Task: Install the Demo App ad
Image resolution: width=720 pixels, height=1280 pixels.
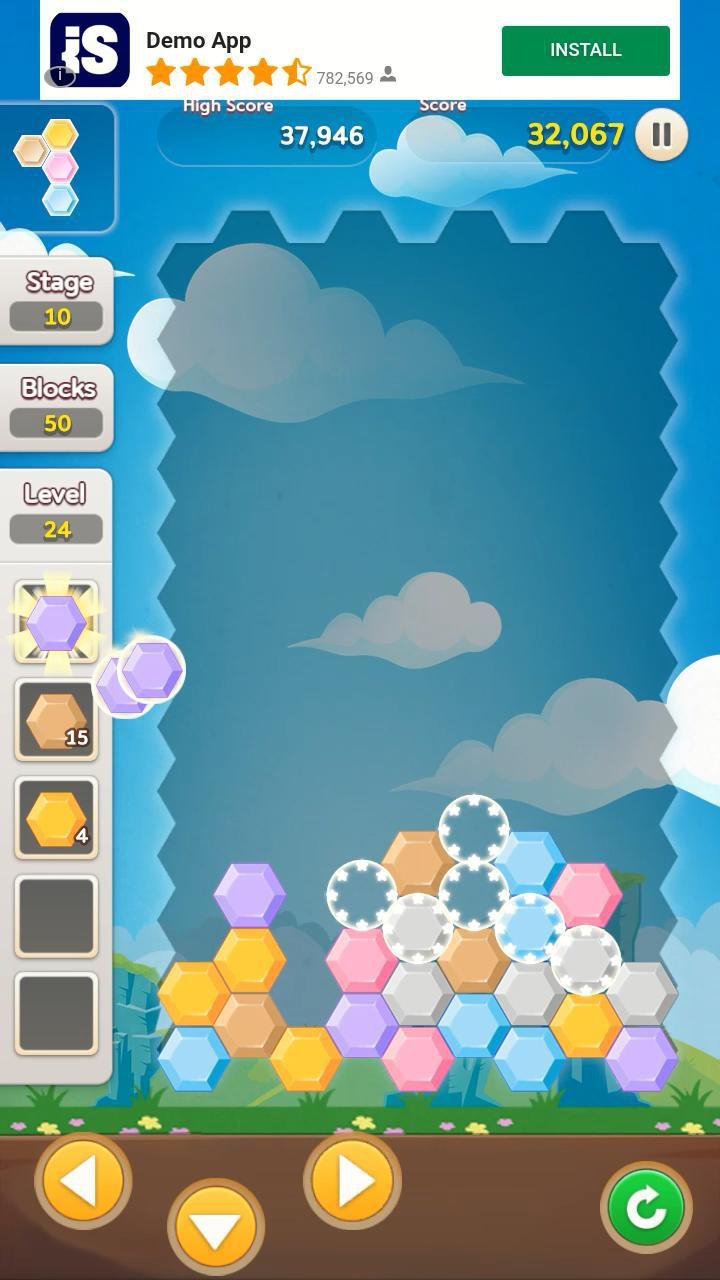Action: point(585,50)
